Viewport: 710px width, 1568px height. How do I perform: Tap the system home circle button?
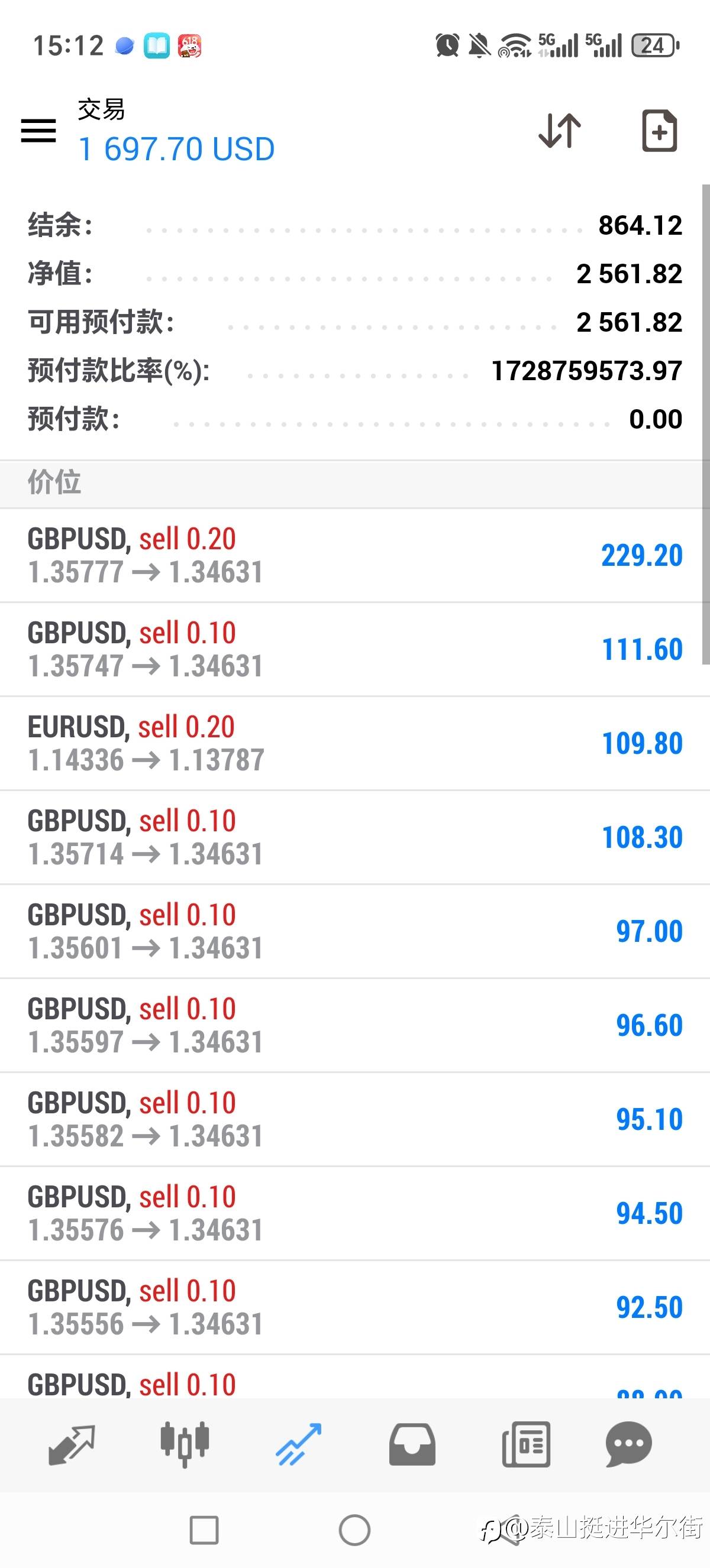354,1530
